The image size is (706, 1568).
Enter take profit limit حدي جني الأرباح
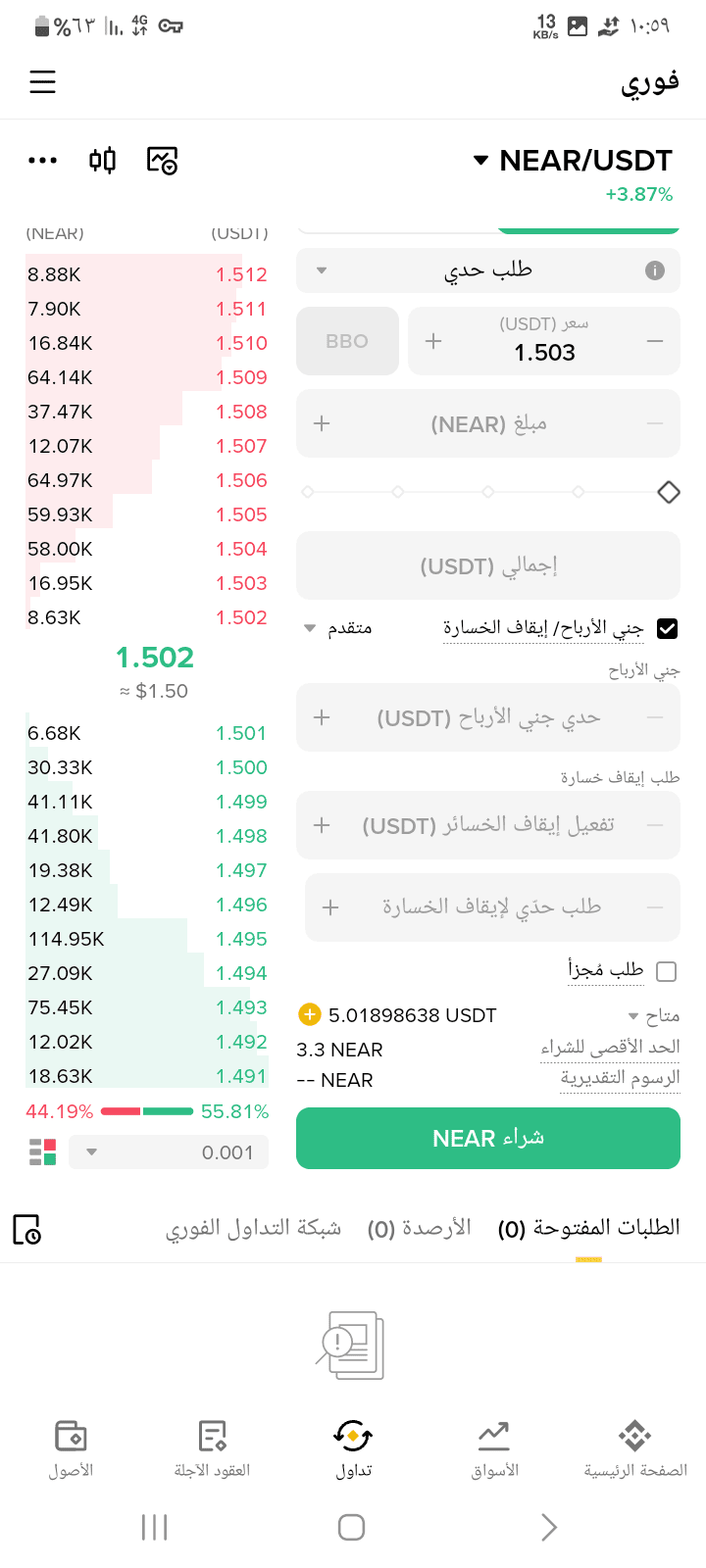(488, 717)
